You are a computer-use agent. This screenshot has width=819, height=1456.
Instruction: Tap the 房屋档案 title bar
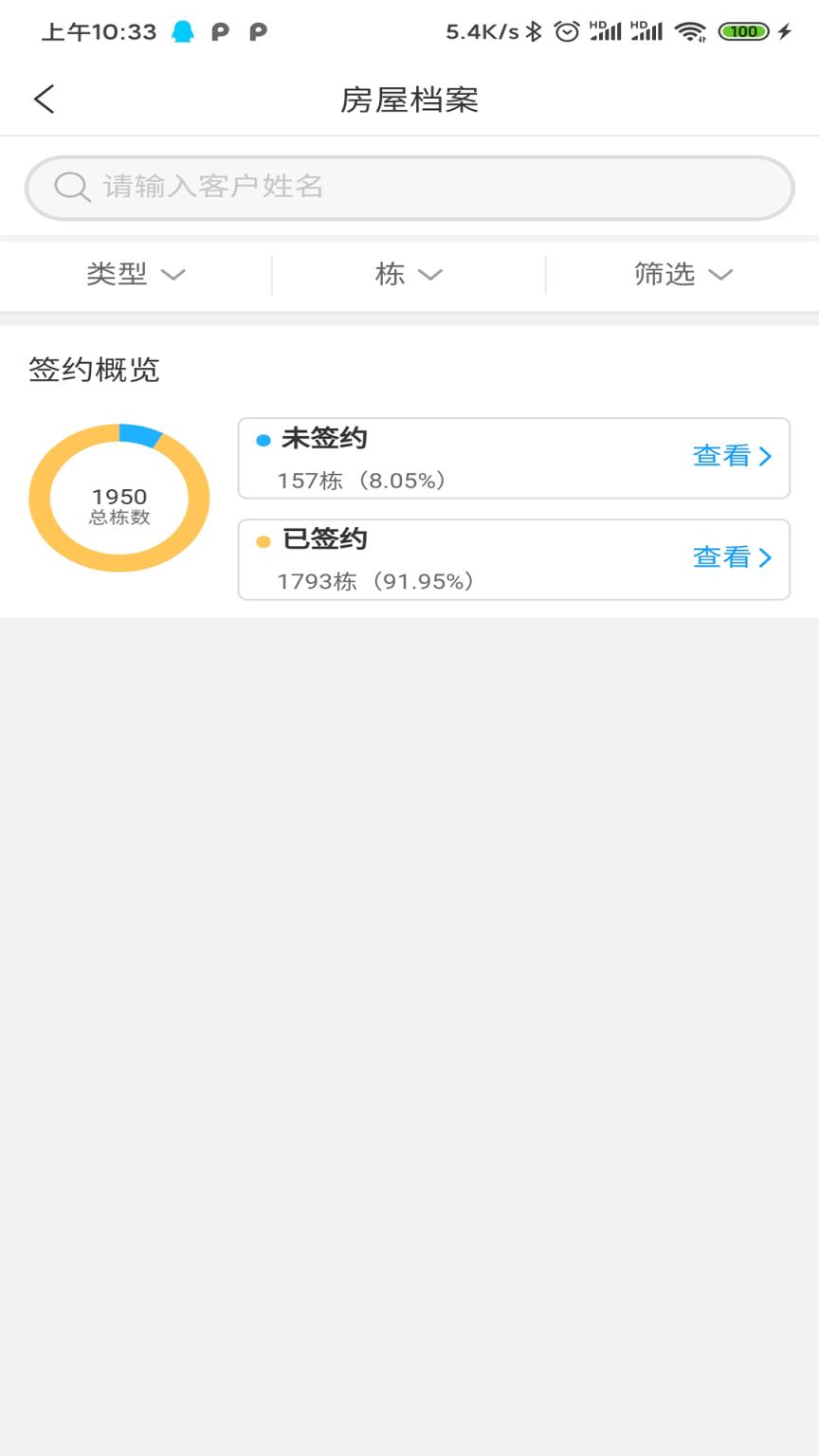tap(409, 99)
